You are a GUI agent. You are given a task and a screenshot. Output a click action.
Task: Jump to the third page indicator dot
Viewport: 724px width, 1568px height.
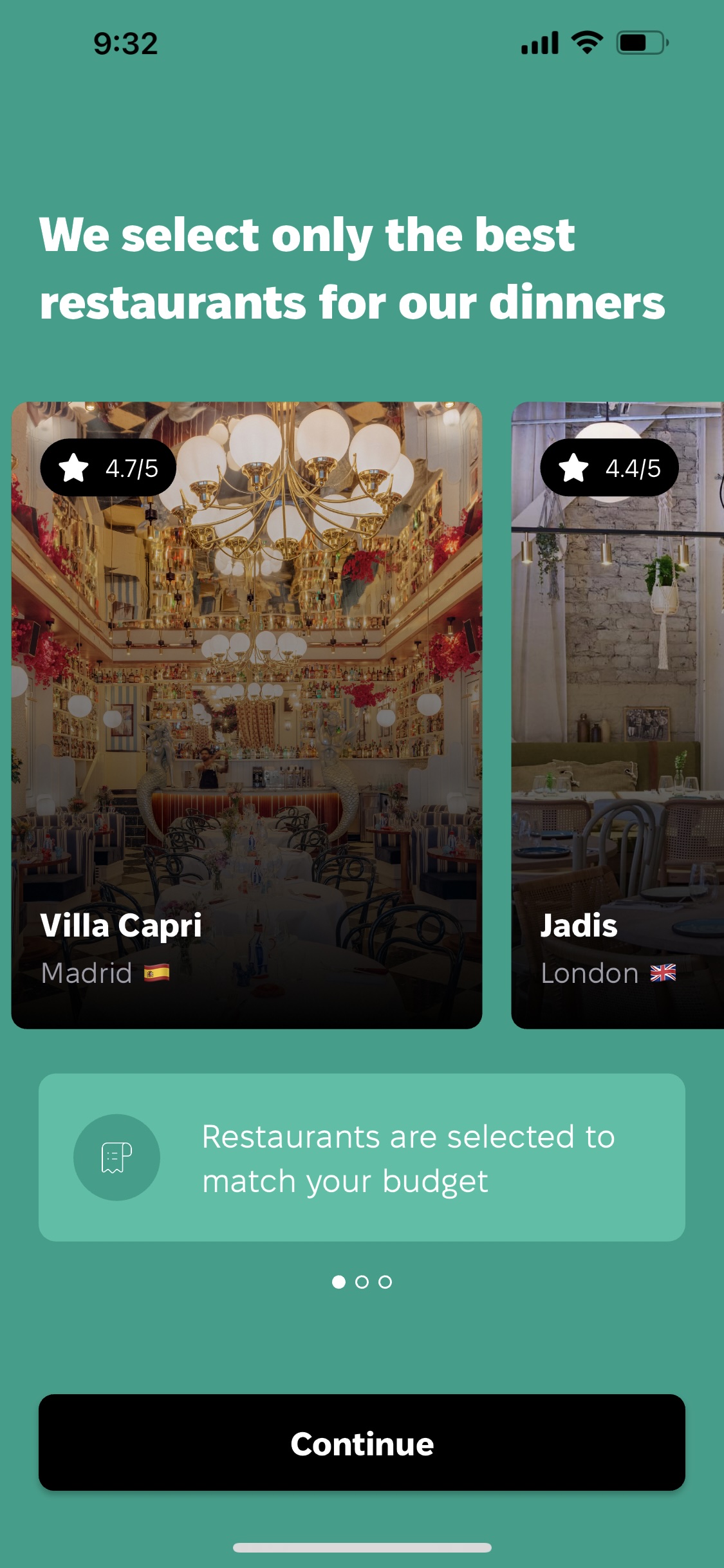tap(385, 1282)
